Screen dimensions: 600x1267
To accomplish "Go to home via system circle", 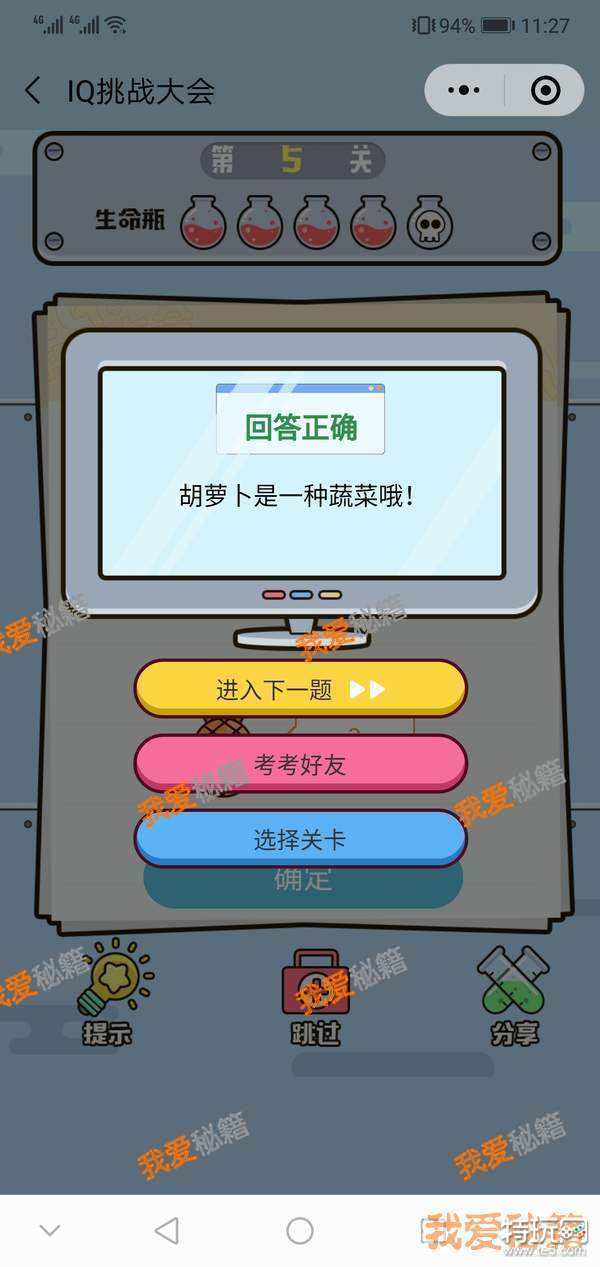I will 300,1230.
